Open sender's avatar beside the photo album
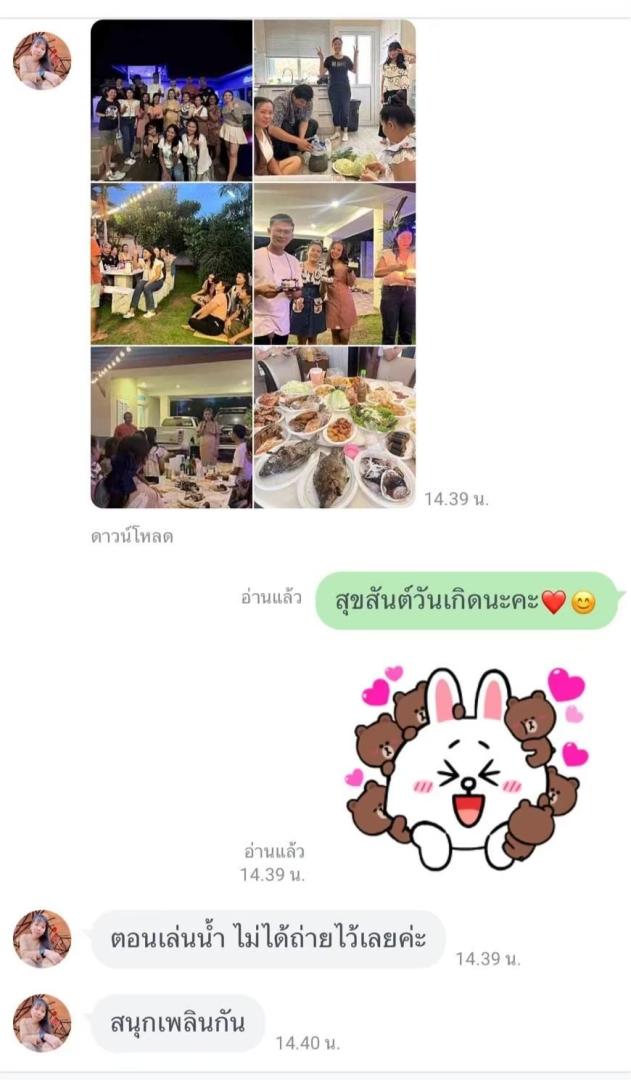This screenshot has height=1080, width=631. tap(42, 60)
